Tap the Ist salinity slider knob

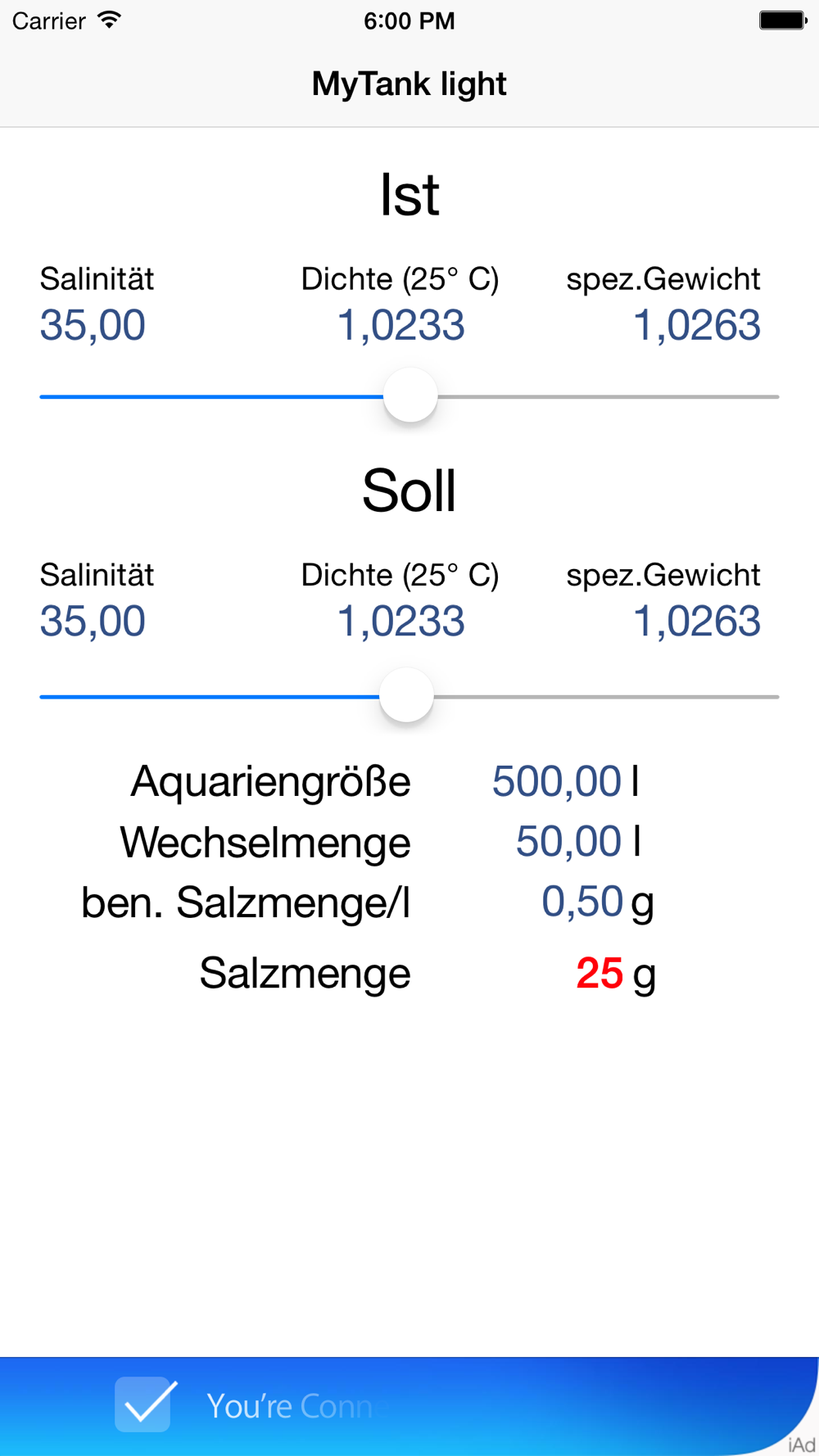point(410,396)
